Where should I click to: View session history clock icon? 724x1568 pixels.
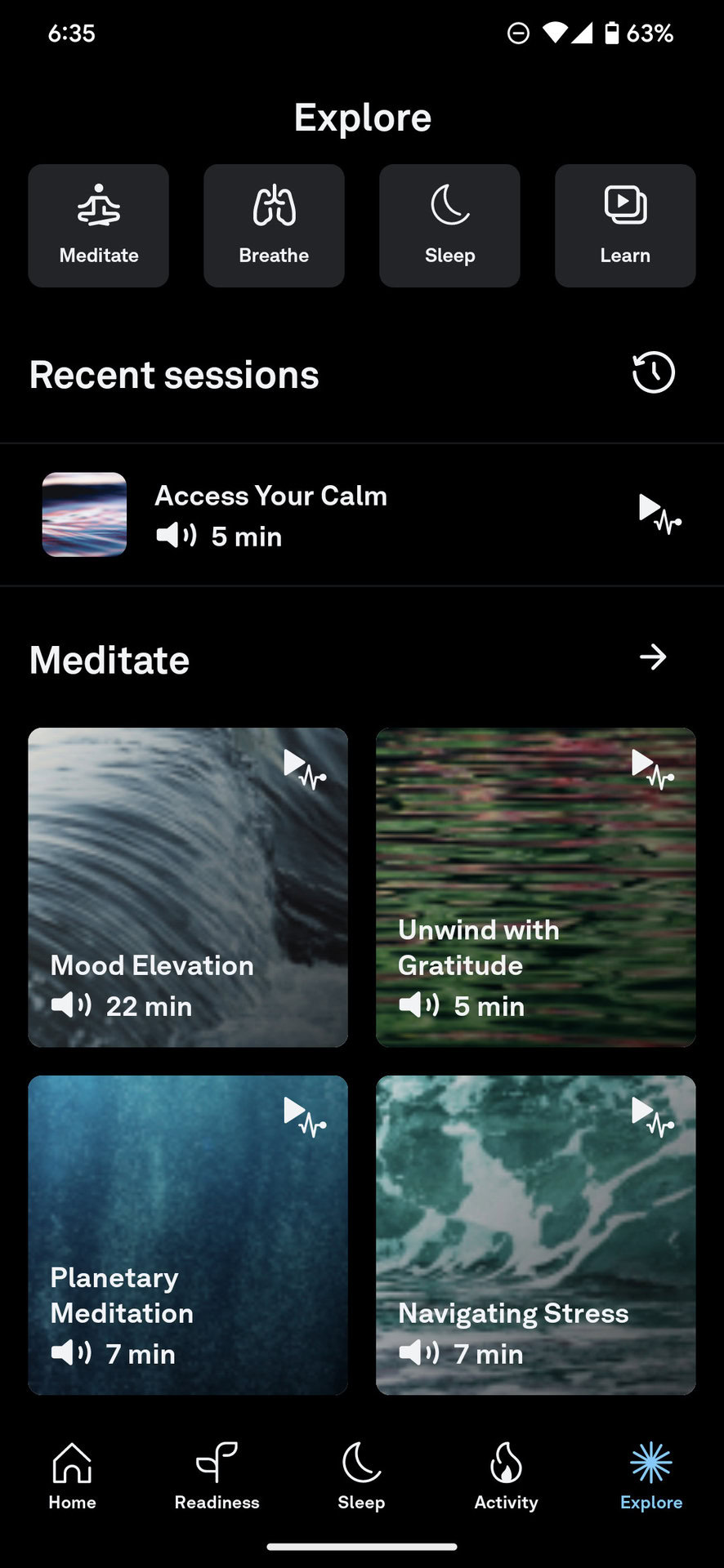point(653,373)
